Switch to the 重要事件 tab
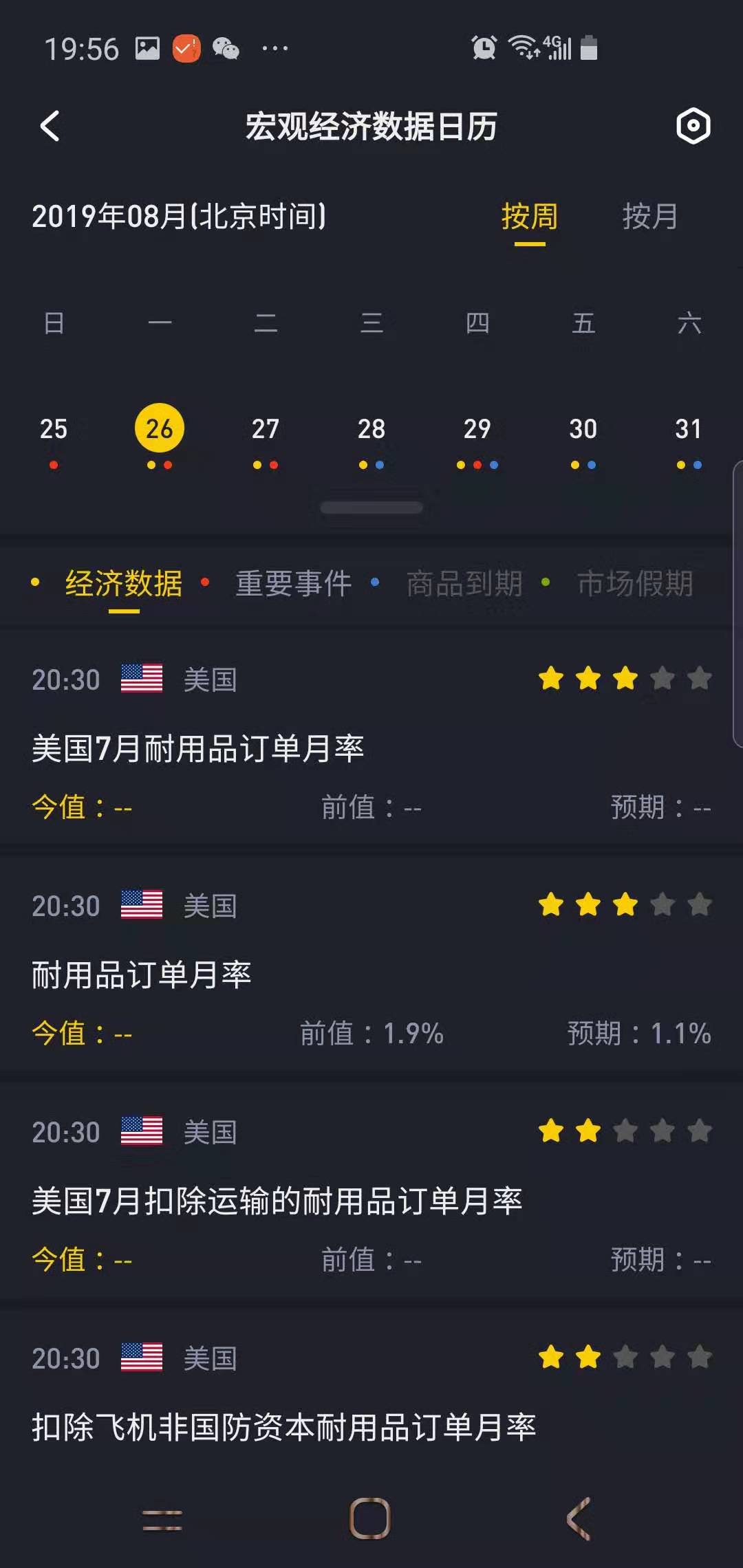The image size is (743, 1568). pos(294,584)
